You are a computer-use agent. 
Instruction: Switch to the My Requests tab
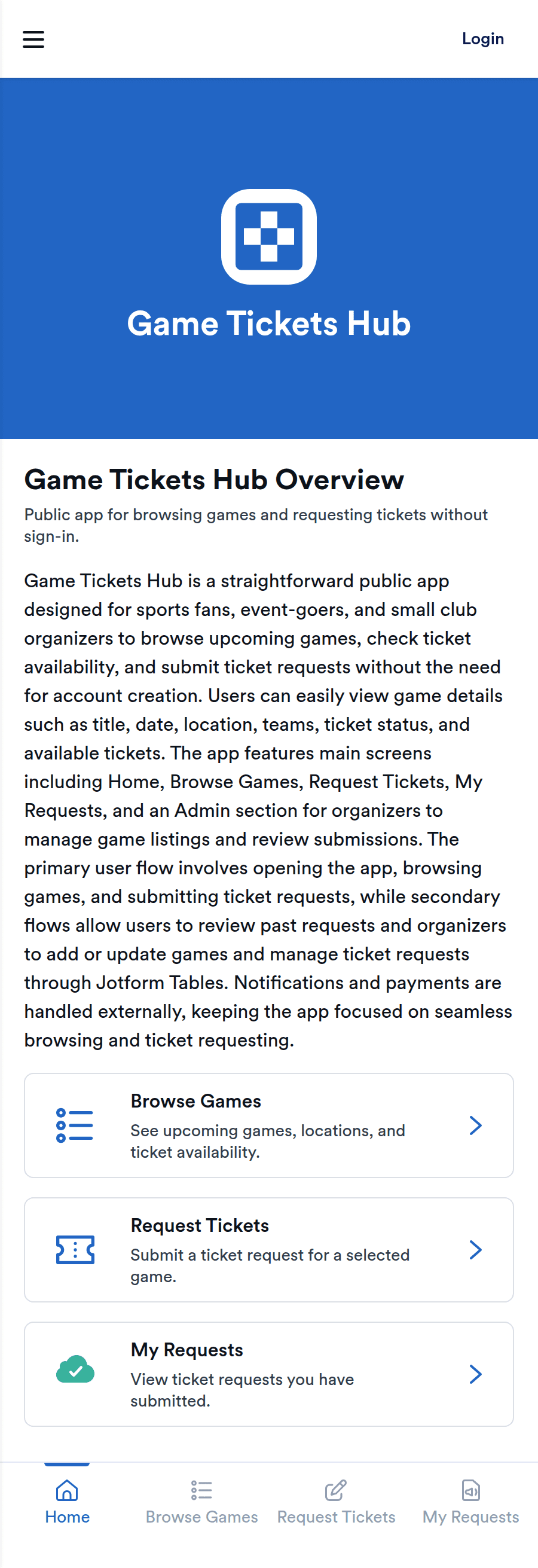coord(470,1502)
